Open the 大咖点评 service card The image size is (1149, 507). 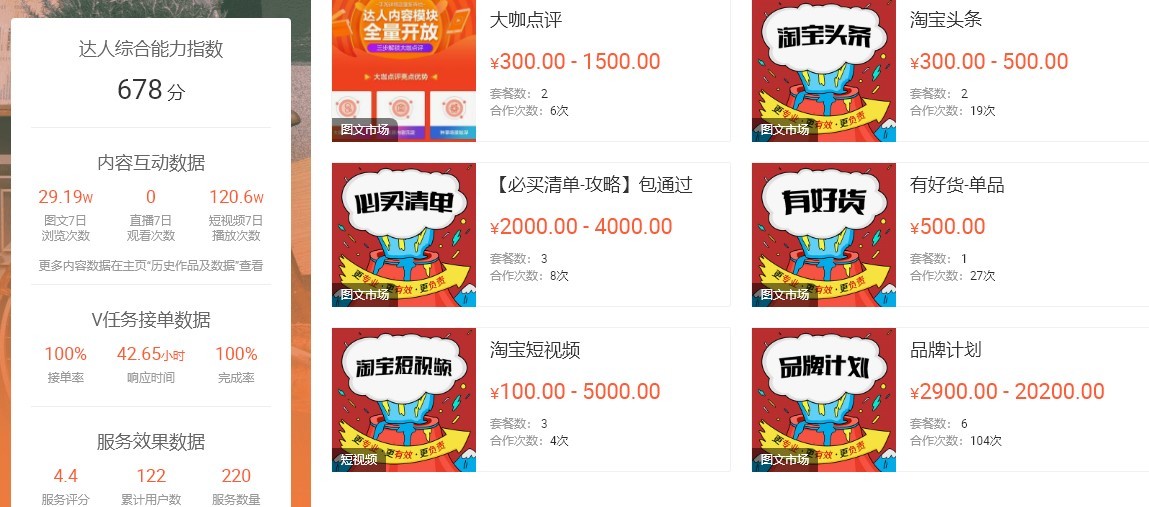pos(524,20)
